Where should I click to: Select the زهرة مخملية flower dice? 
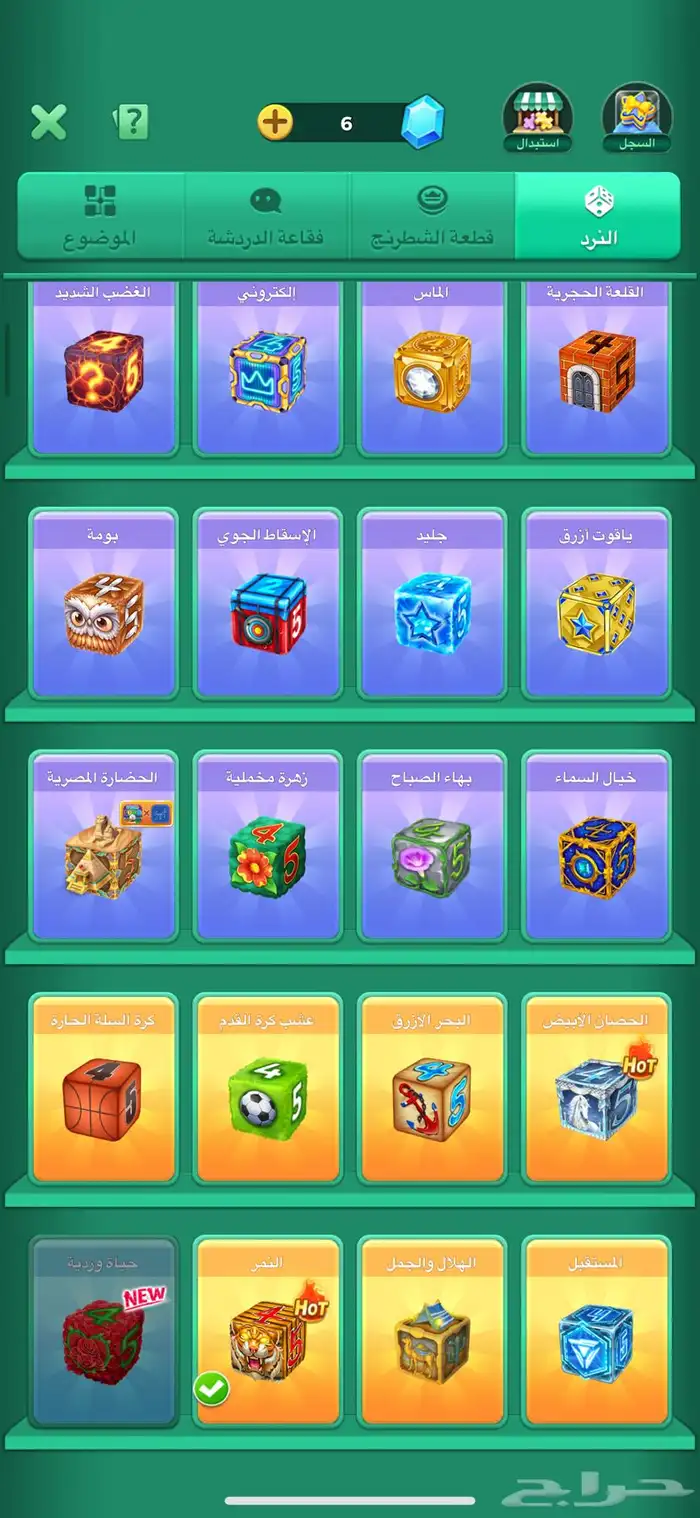tap(267, 850)
